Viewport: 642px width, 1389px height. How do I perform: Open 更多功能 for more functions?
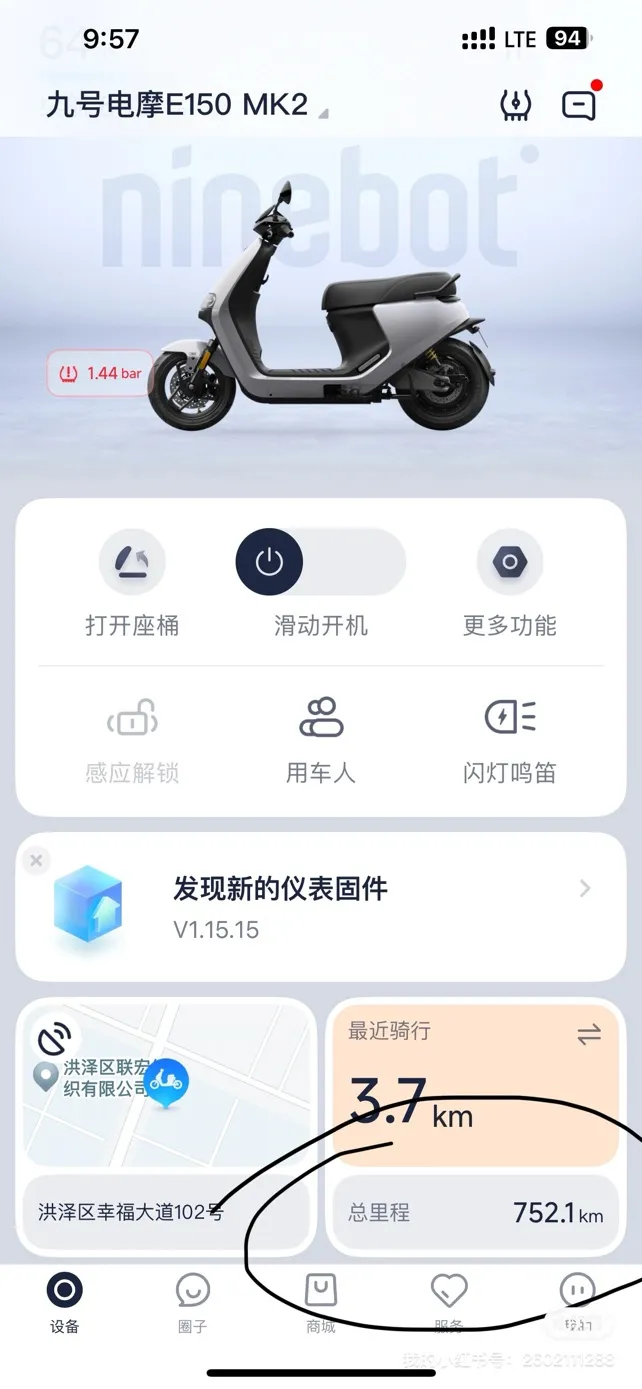click(509, 583)
